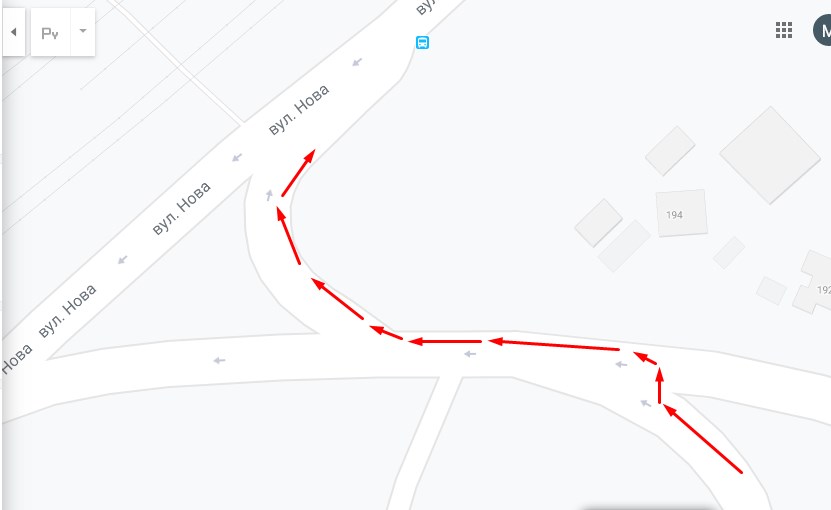Image resolution: width=831 pixels, height=510 pixels.
Task: Expand the dropdown arrow beside Pv
Action: (83, 31)
